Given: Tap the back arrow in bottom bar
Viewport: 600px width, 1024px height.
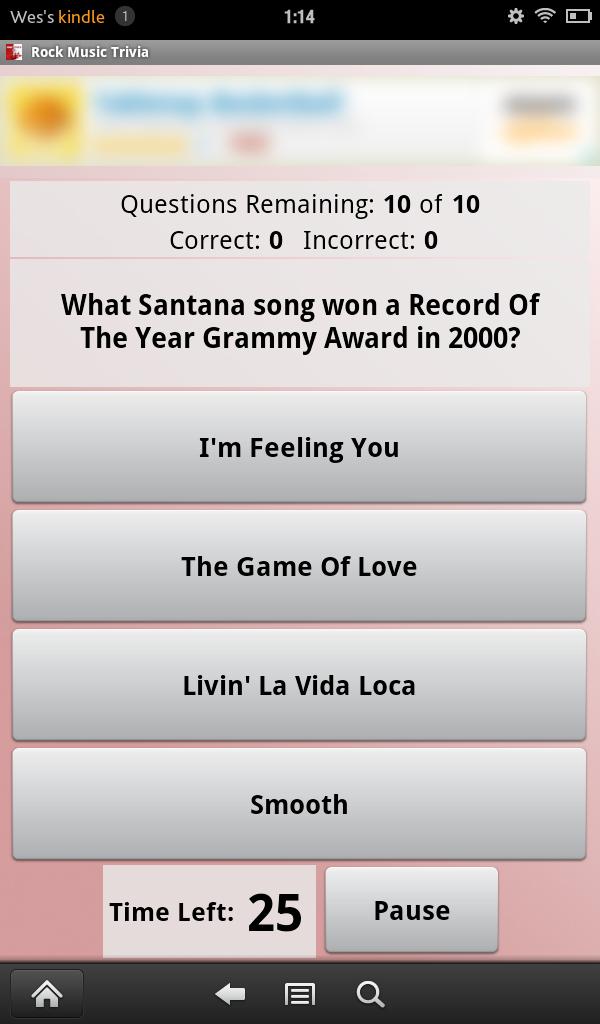Looking at the screenshot, I should [x=231, y=993].
